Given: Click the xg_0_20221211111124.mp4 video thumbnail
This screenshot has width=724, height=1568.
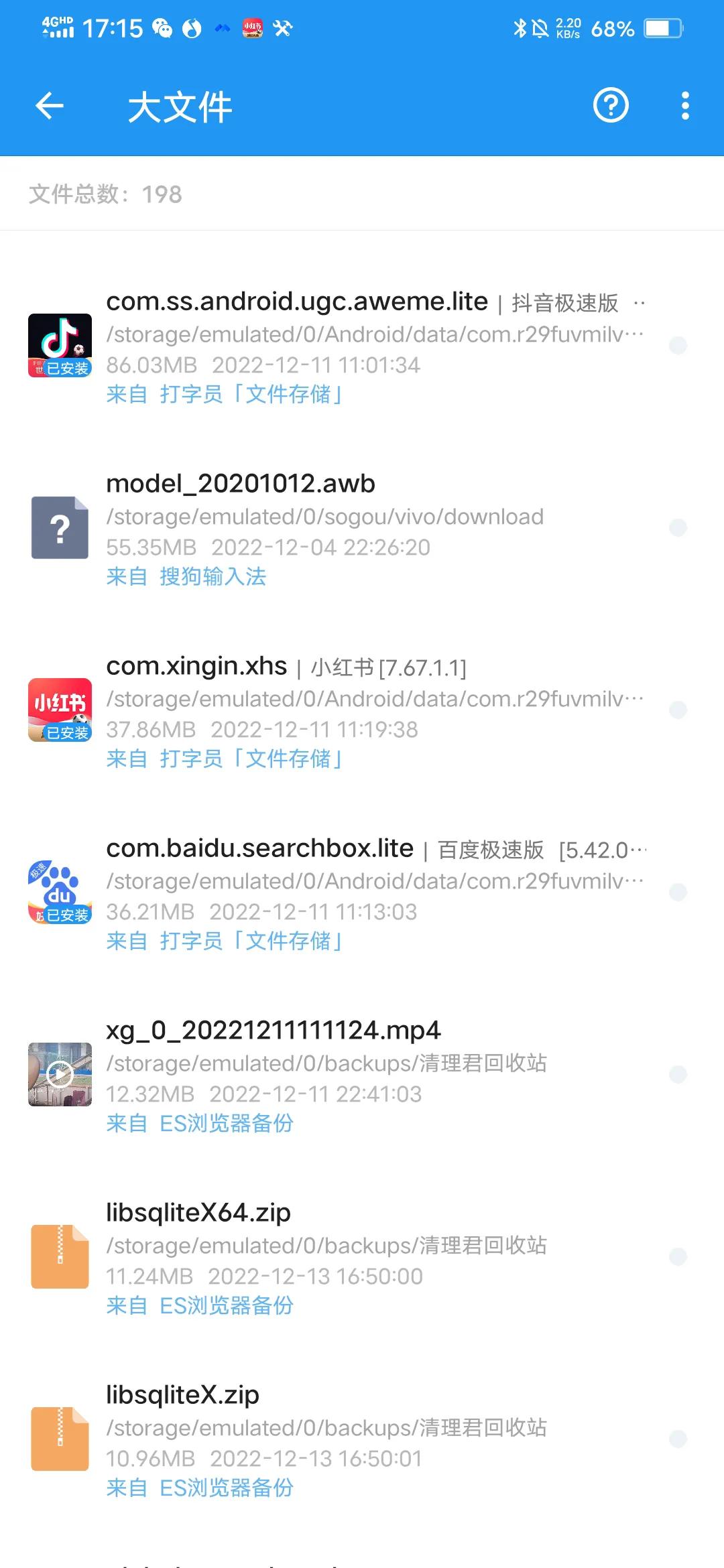Looking at the screenshot, I should coord(59,1073).
